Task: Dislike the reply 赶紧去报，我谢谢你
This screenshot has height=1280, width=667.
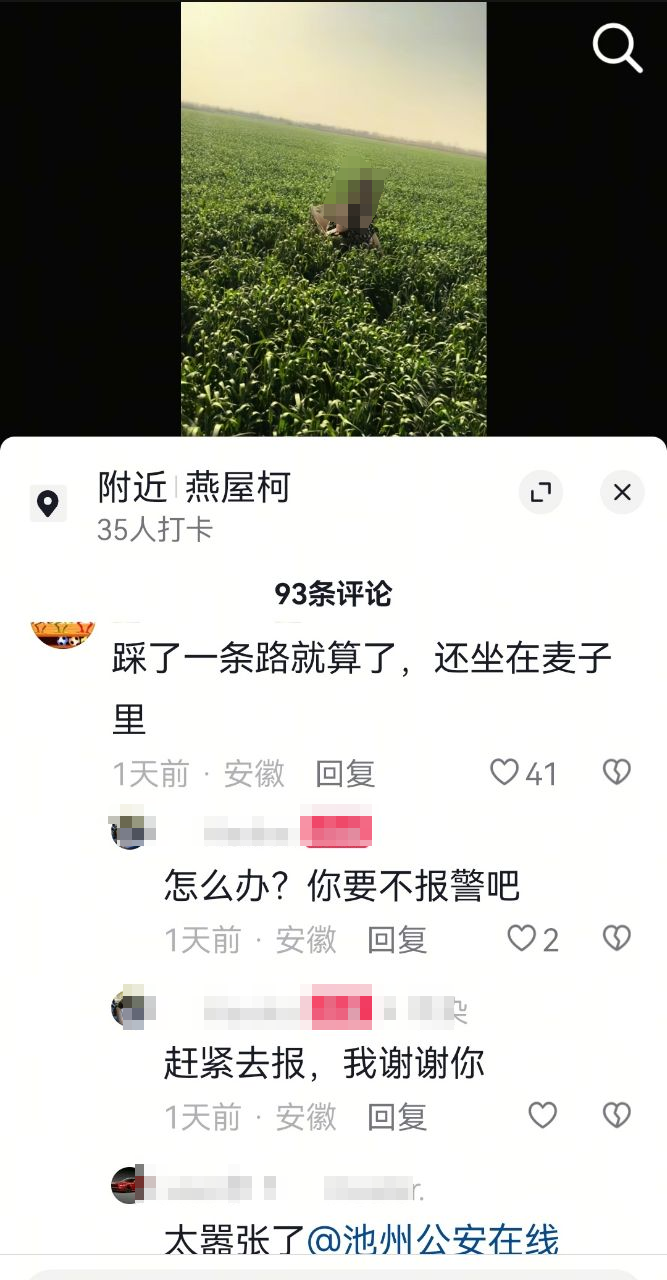Action: point(617,1115)
